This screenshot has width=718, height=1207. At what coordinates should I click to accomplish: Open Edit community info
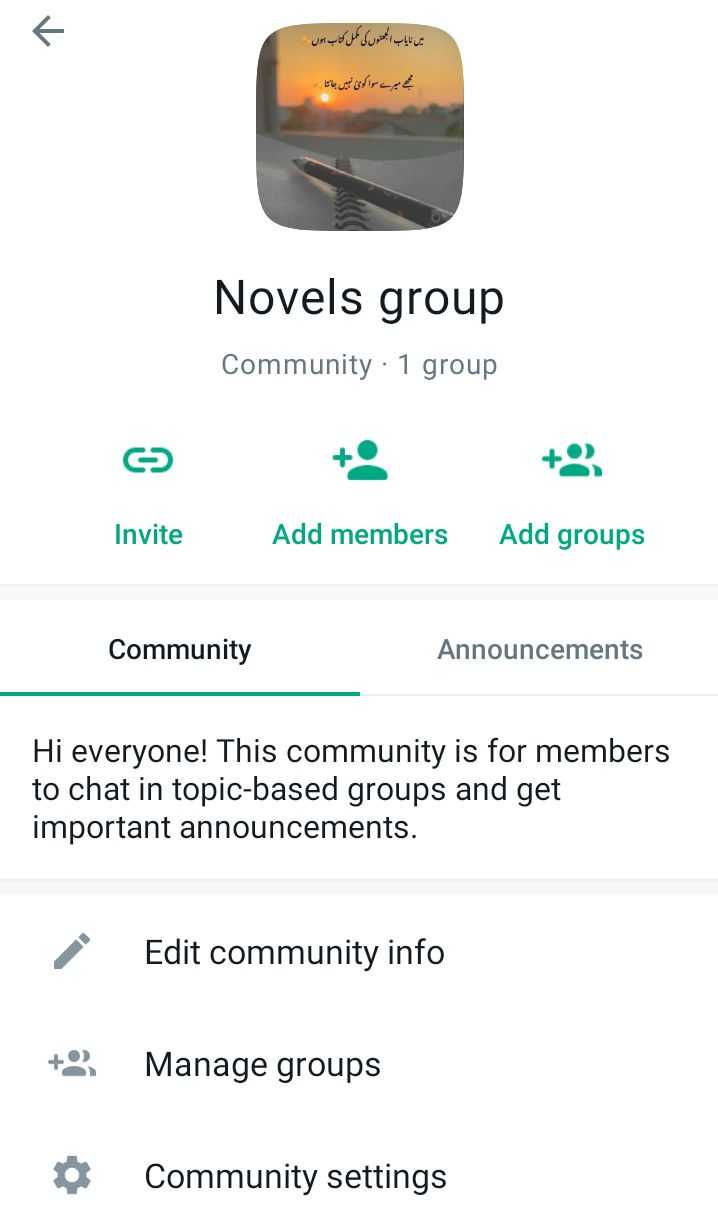pos(359,952)
